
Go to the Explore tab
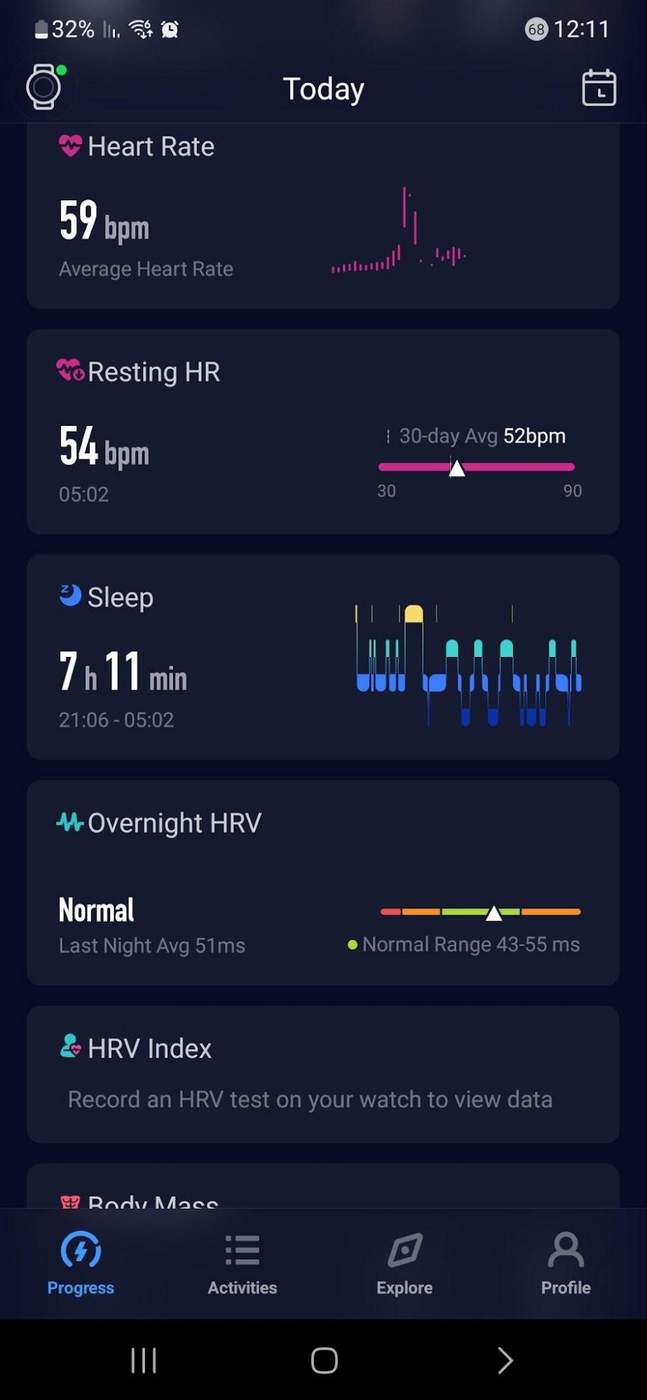[x=404, y=1263]
